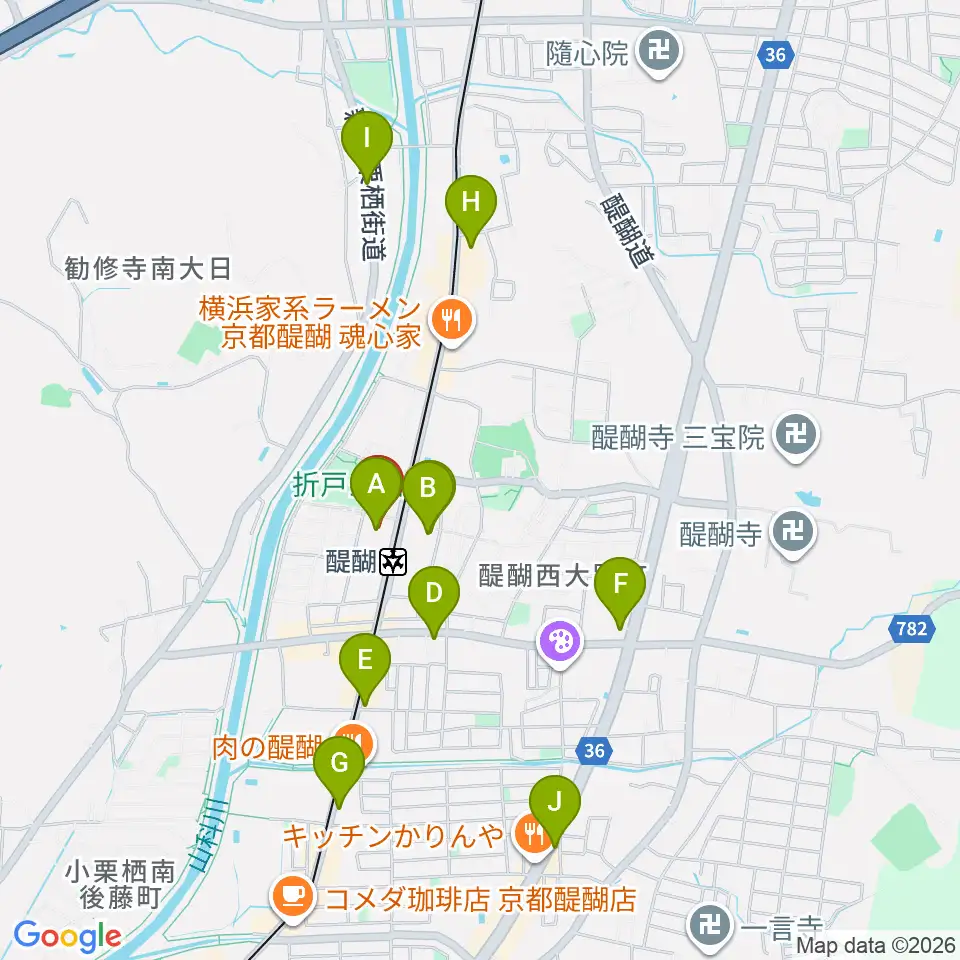Open the green marker labeled D
The width and height of the screenshot is (960, 960).
pyautogui.click(x=433, y=597)
